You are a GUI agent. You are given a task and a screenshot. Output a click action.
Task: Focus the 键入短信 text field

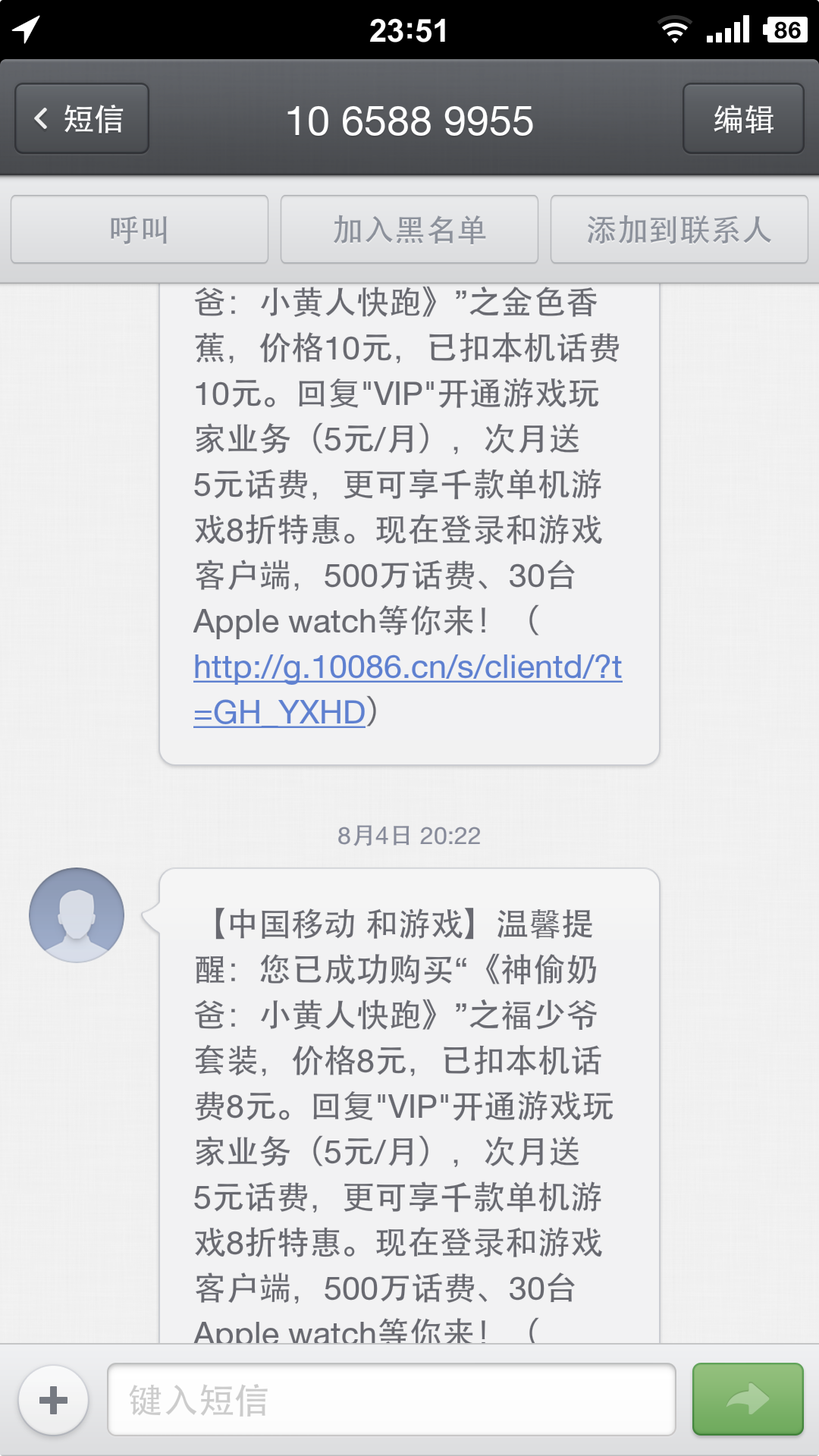point(391,1400)
